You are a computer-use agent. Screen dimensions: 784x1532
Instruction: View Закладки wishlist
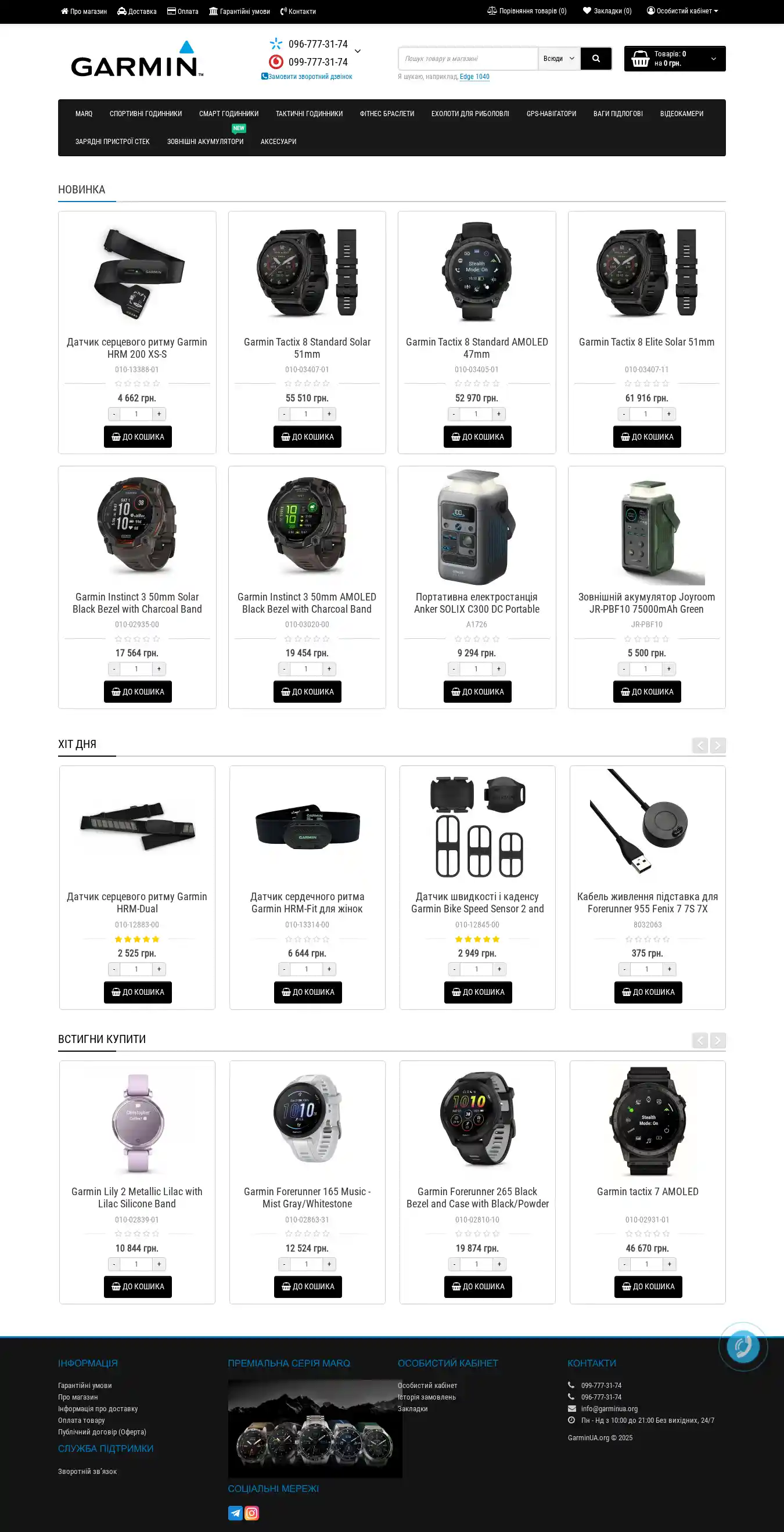[x=607, y=10]
